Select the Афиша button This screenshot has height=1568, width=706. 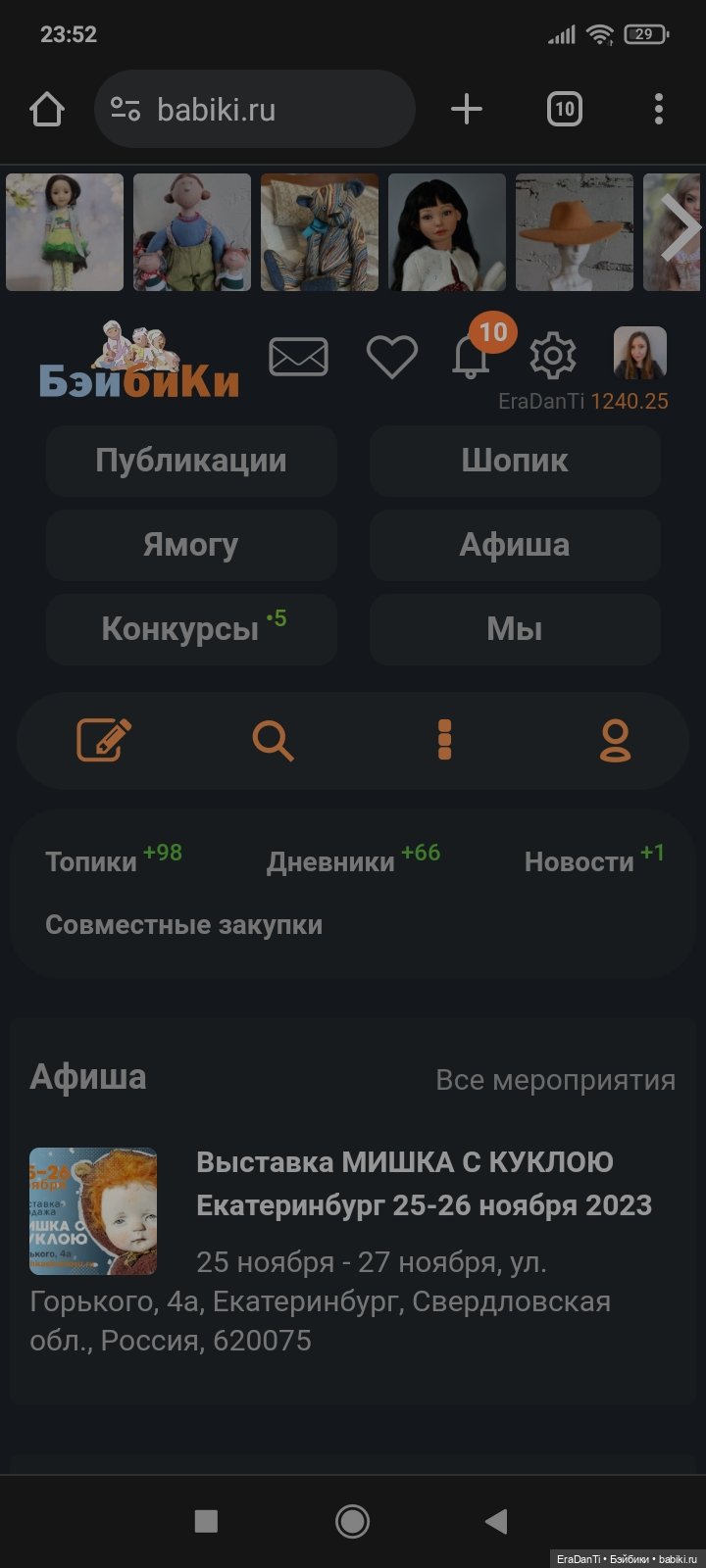515,545
